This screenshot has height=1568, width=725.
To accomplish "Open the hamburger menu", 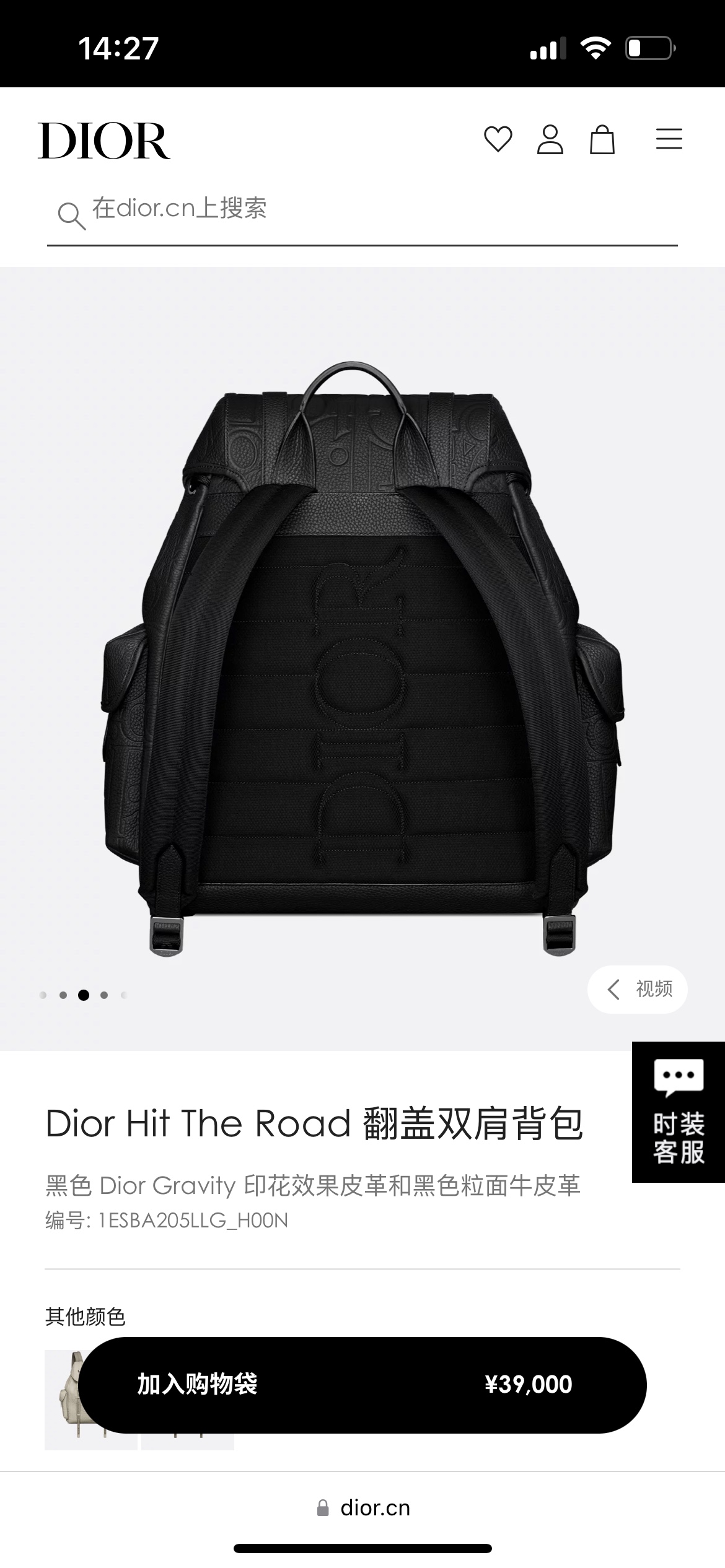I will click(669, 139).
